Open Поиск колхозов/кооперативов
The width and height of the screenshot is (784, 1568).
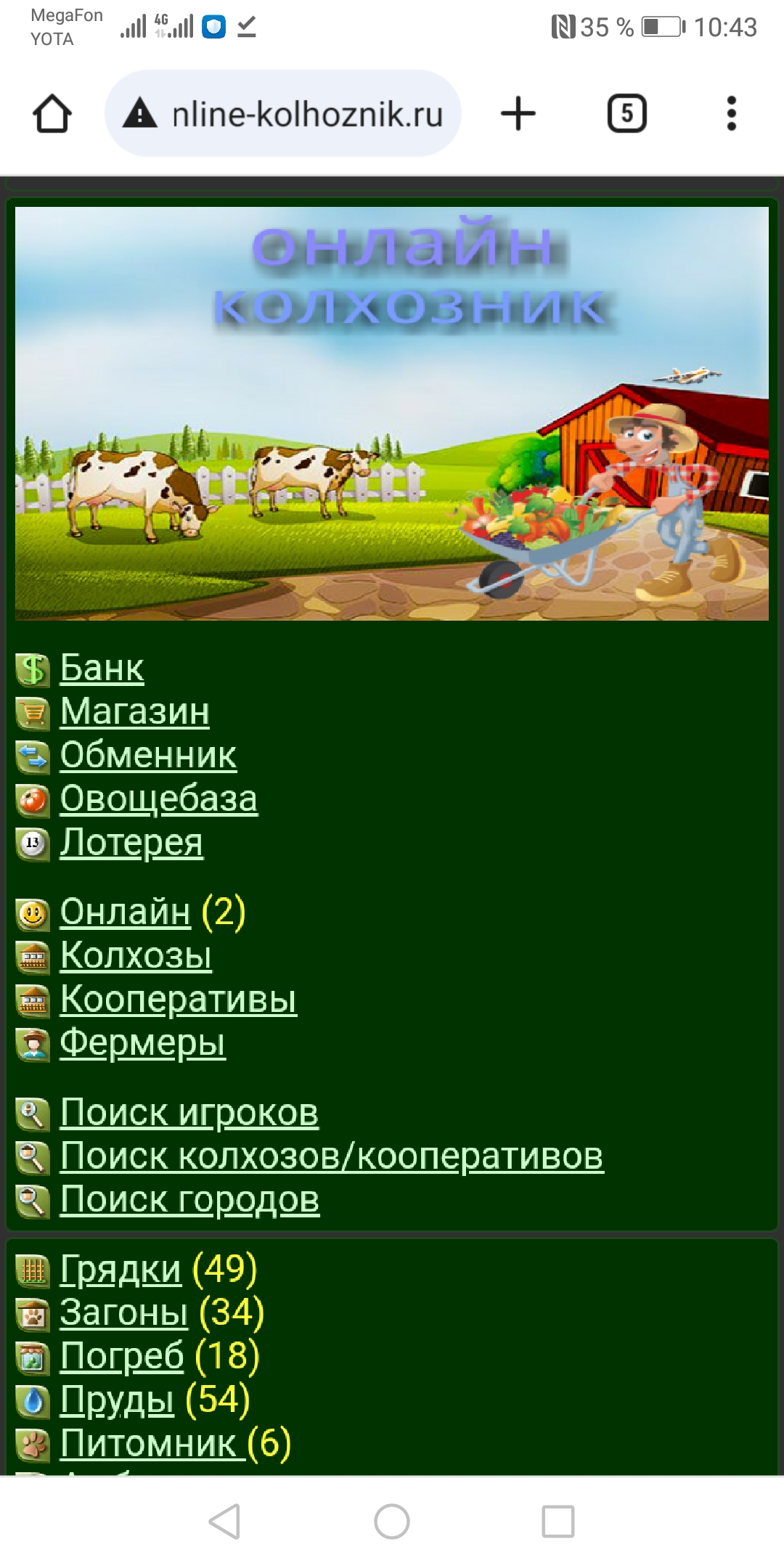331,1156
